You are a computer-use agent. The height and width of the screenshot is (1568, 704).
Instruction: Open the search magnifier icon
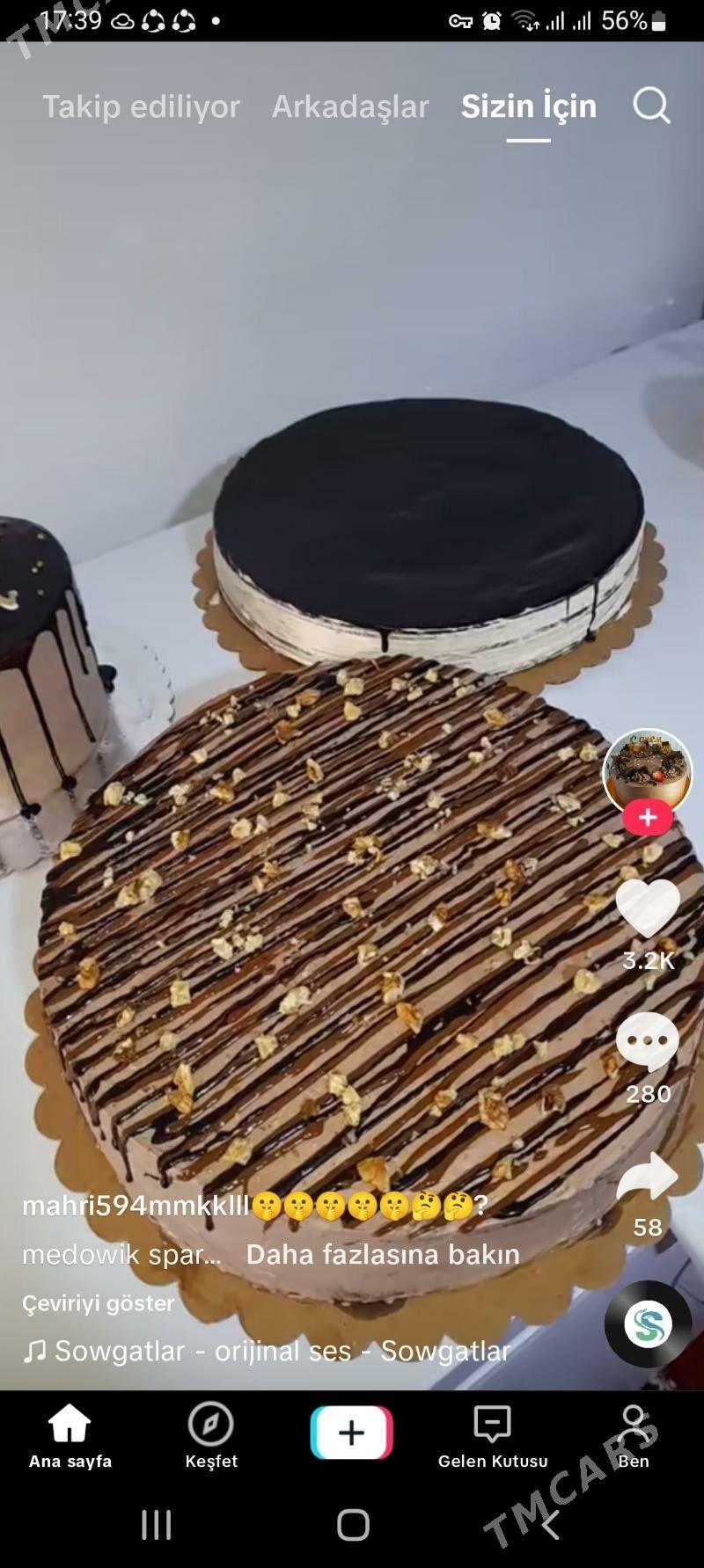click(x=651, y=106)
